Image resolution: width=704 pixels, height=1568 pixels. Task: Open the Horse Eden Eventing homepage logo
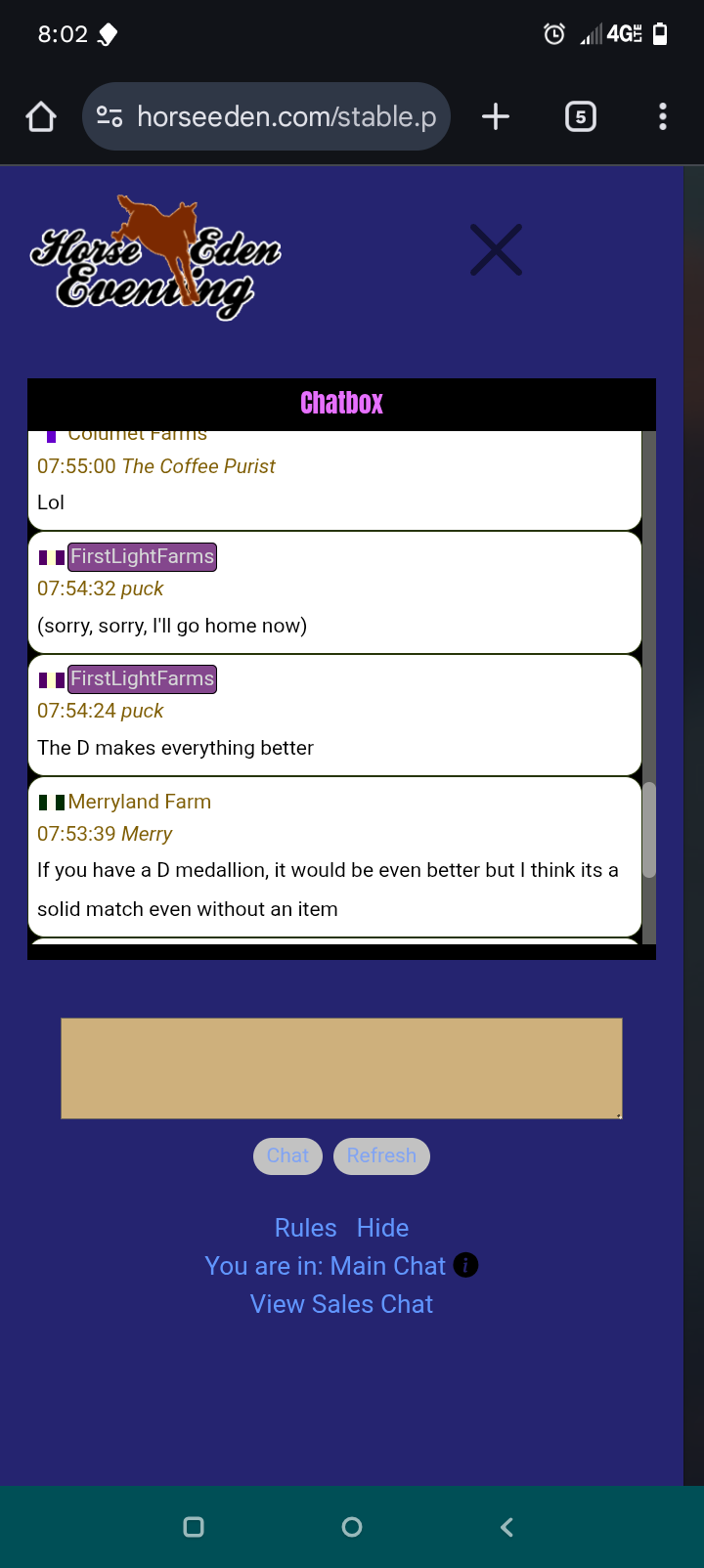156,257
